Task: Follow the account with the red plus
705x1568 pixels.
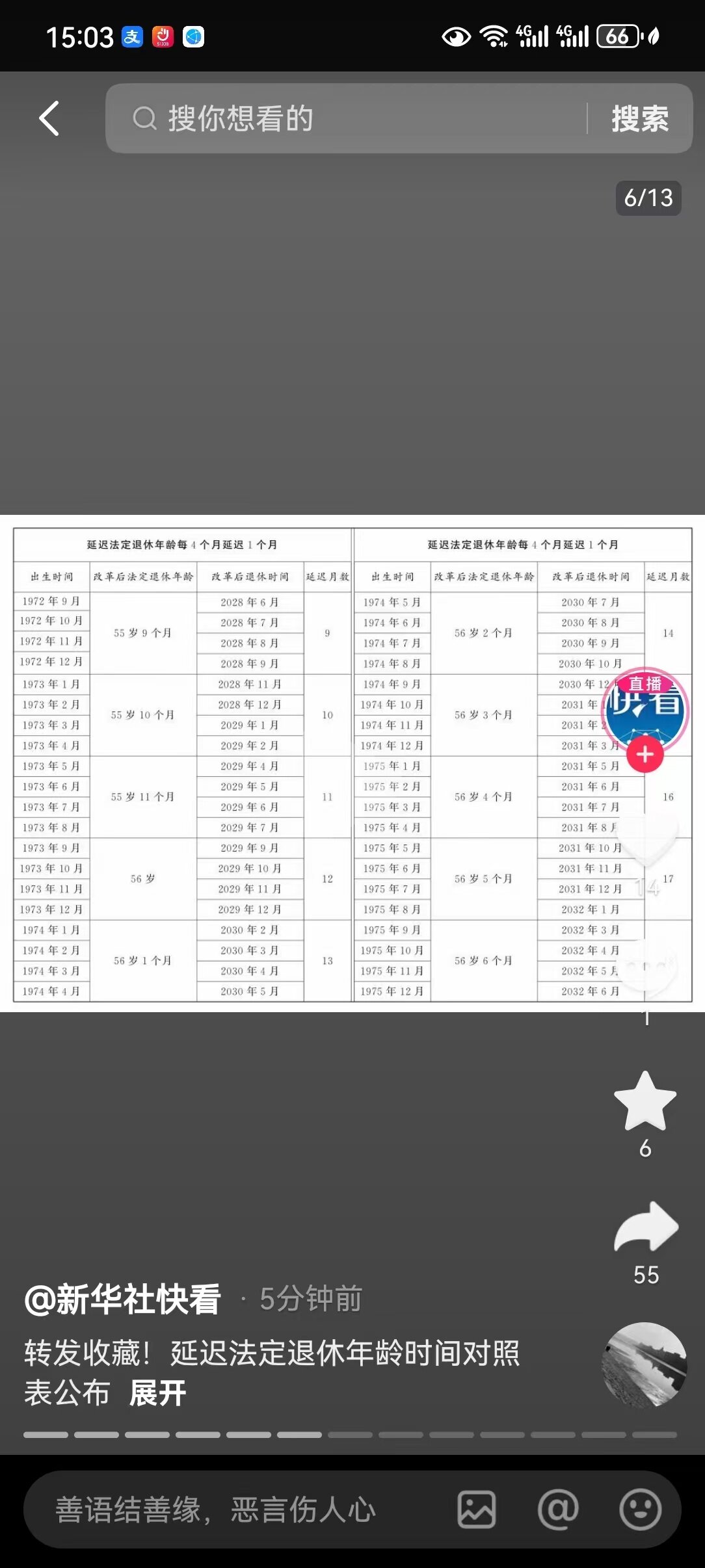Action: click(645, 755)
